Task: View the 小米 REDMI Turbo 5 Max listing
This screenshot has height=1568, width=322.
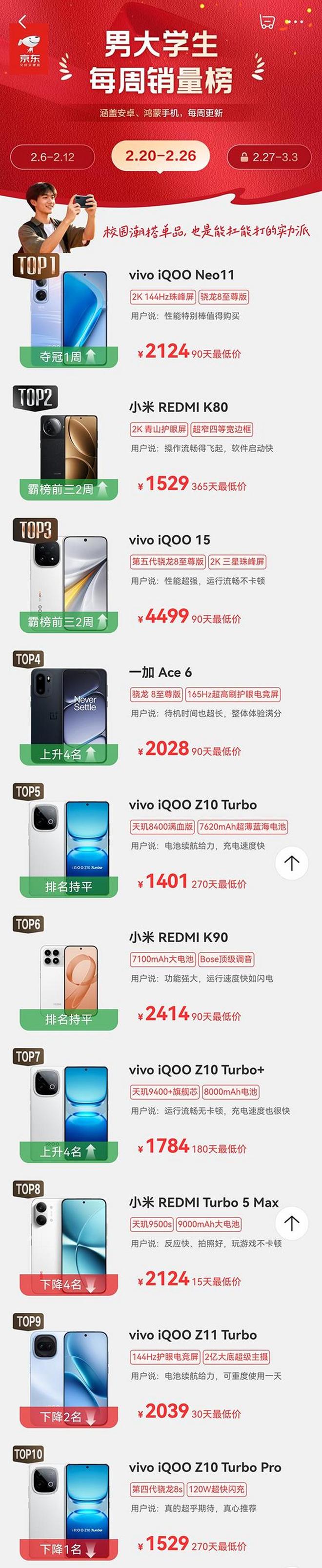Action: (203, 1202)
